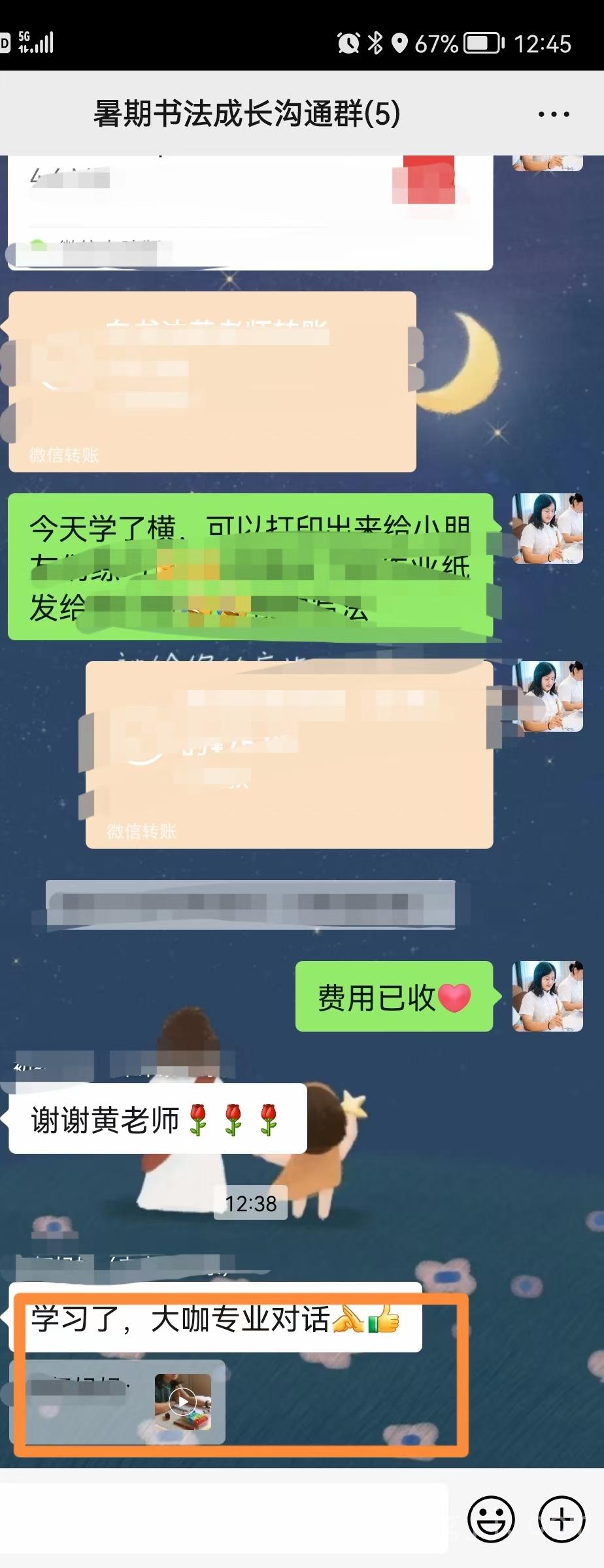The height and width of the screenshot is (1568, 604).
Task: Play the quoted video thumbnail
Action: click(183, 1401)
